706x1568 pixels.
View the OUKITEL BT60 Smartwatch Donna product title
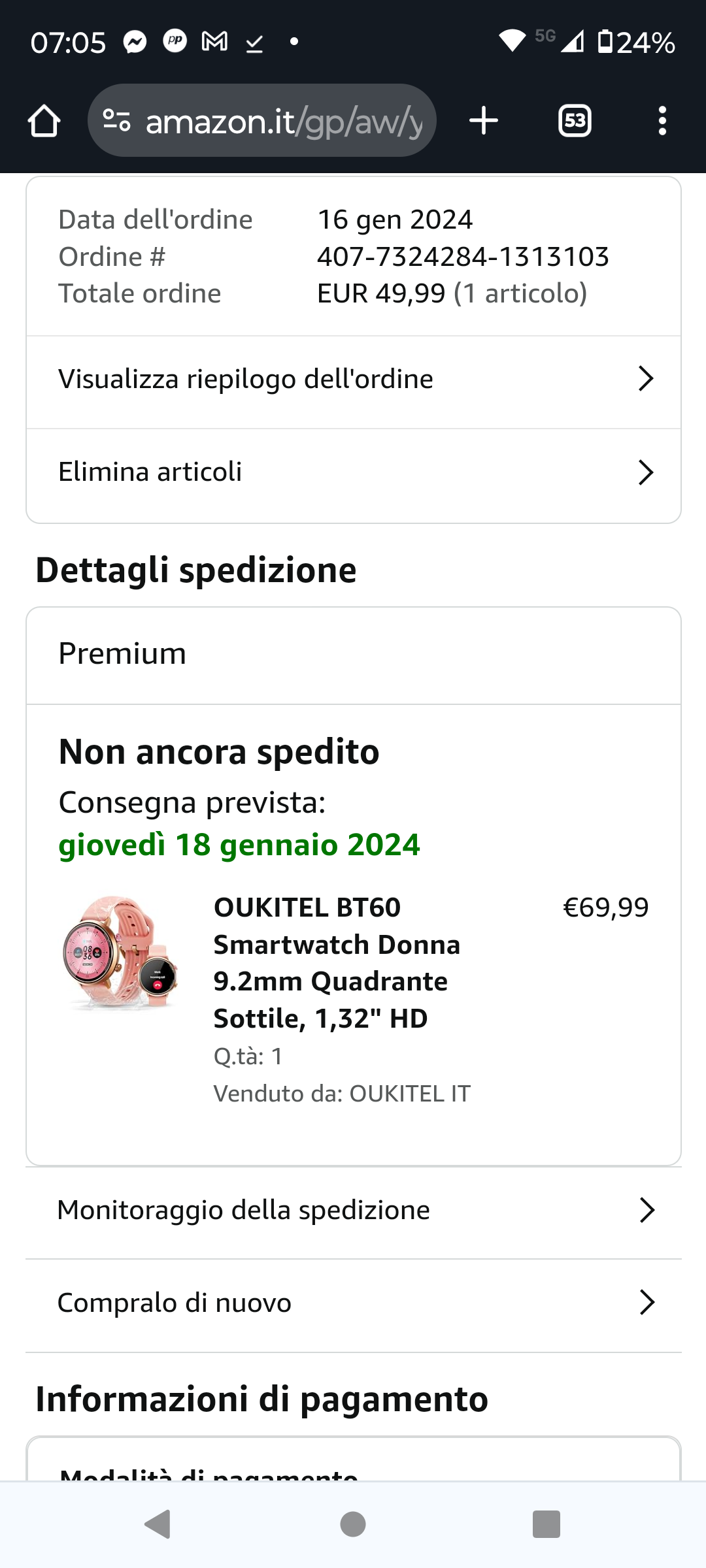337,962
